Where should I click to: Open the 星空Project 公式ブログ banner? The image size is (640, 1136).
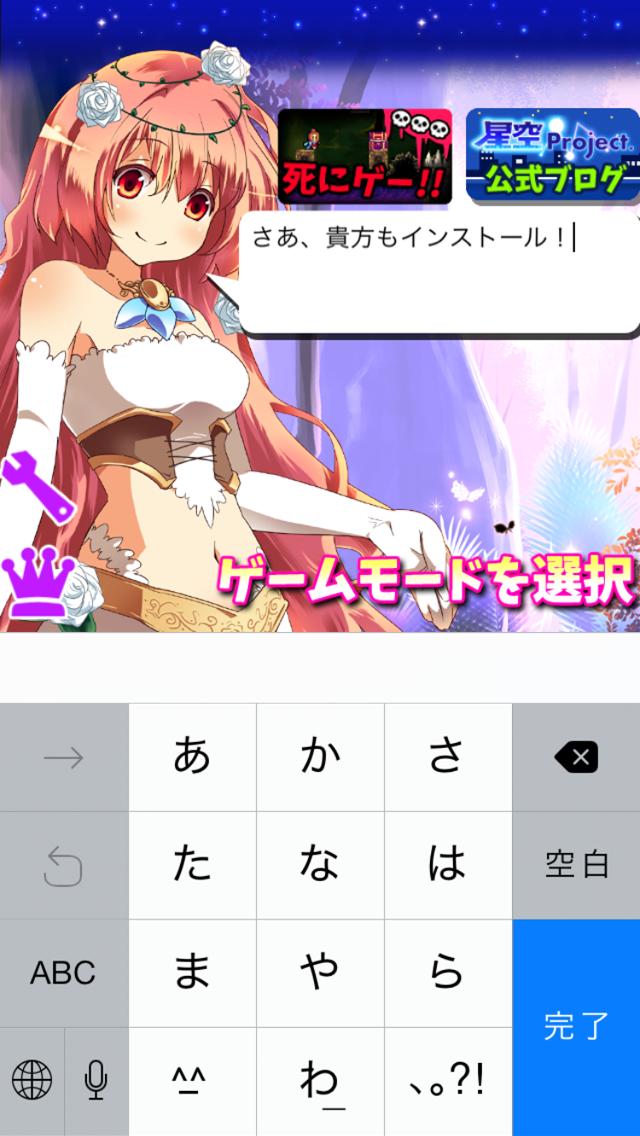(x=553, y=156)
